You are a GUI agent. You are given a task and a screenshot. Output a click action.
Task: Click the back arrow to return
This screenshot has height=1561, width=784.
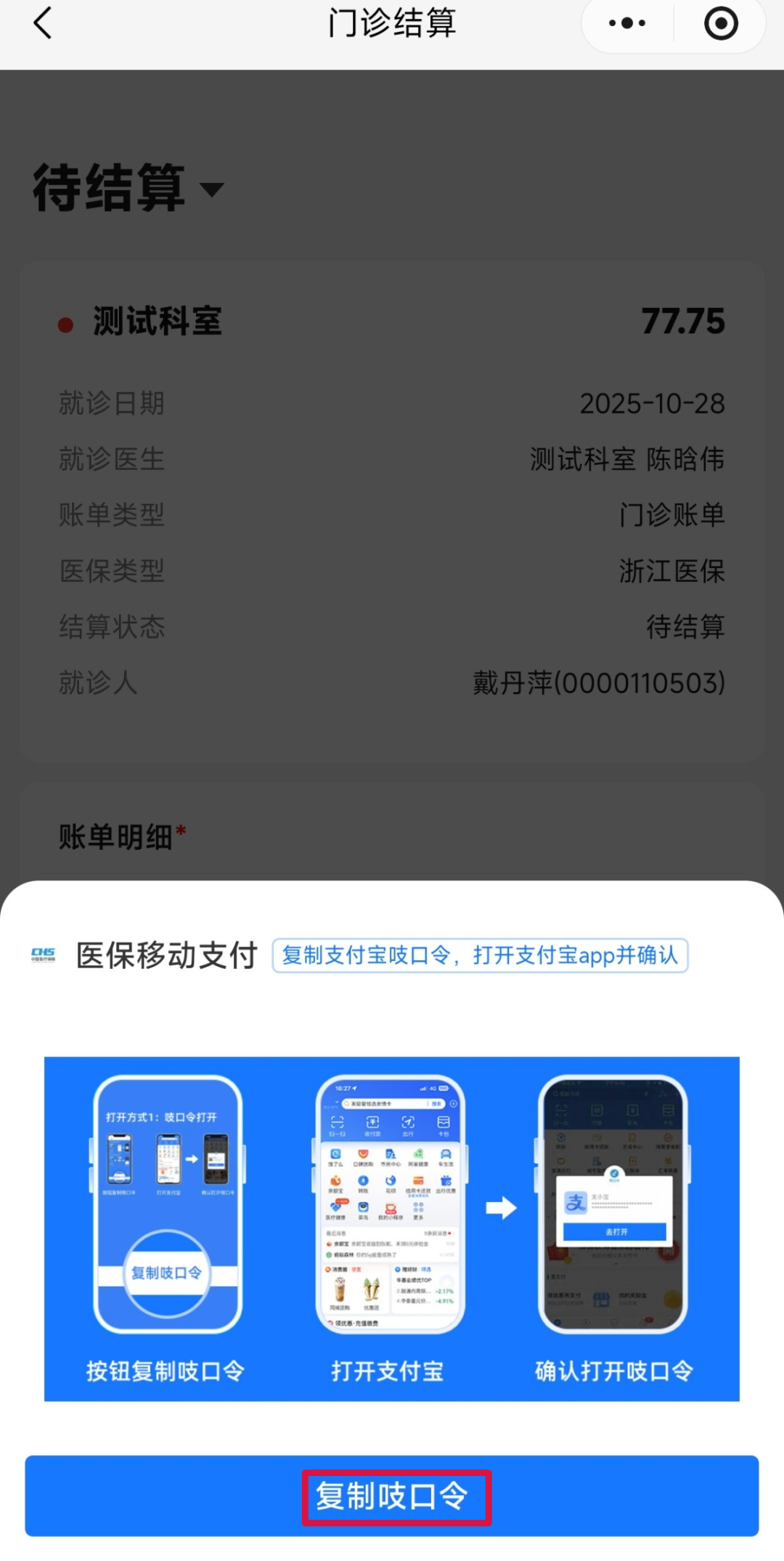41,24
